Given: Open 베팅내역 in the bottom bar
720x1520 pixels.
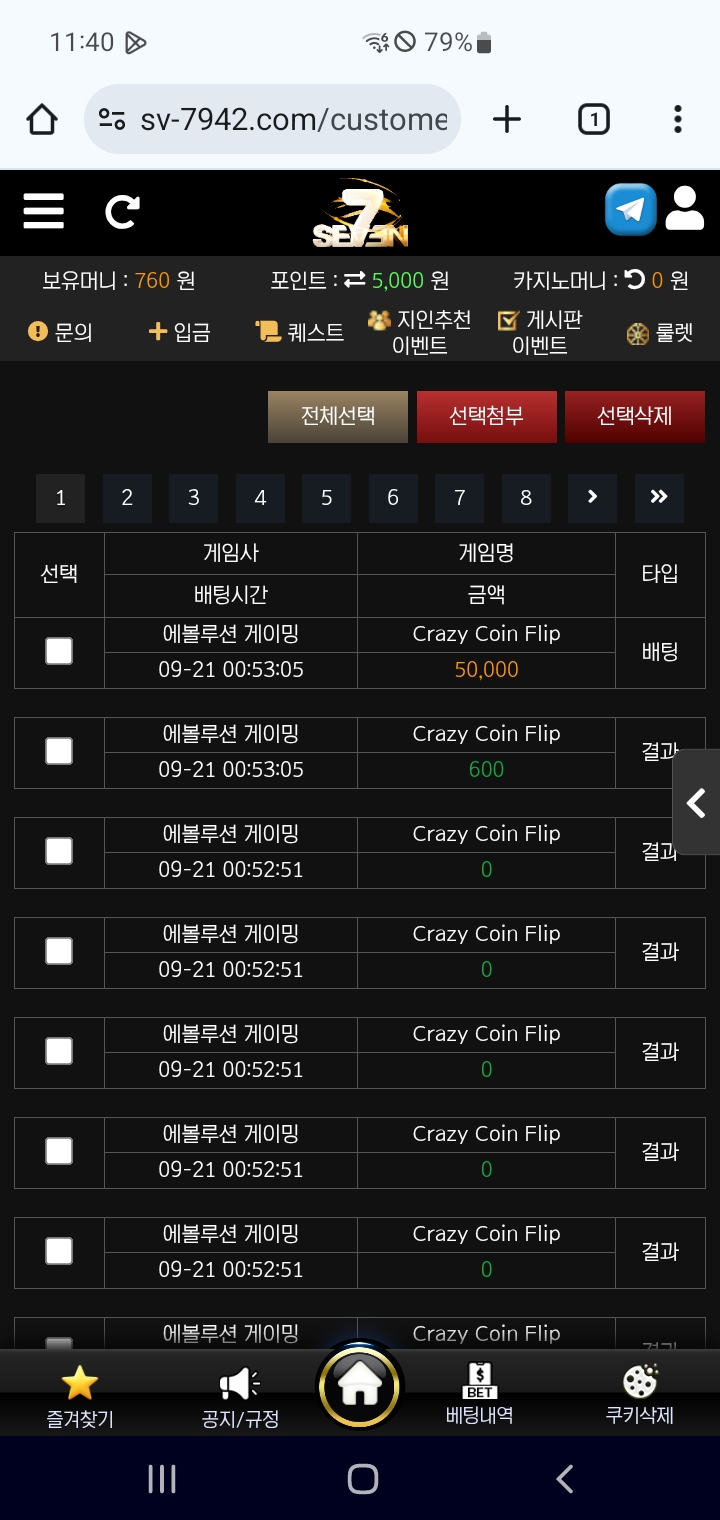Looking at the screenshot, I should (479, 1394).
